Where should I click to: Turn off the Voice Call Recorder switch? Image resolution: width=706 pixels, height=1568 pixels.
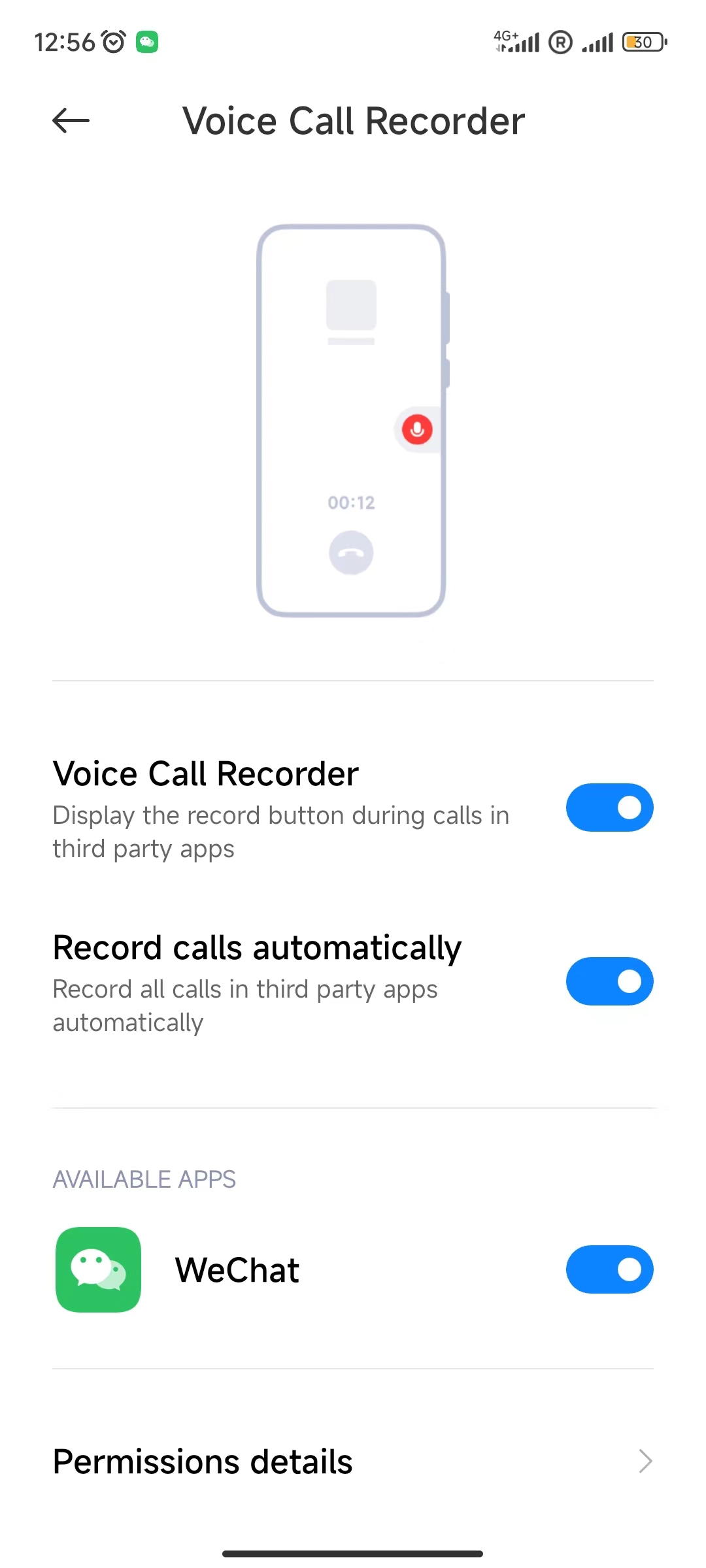[609, 808]
